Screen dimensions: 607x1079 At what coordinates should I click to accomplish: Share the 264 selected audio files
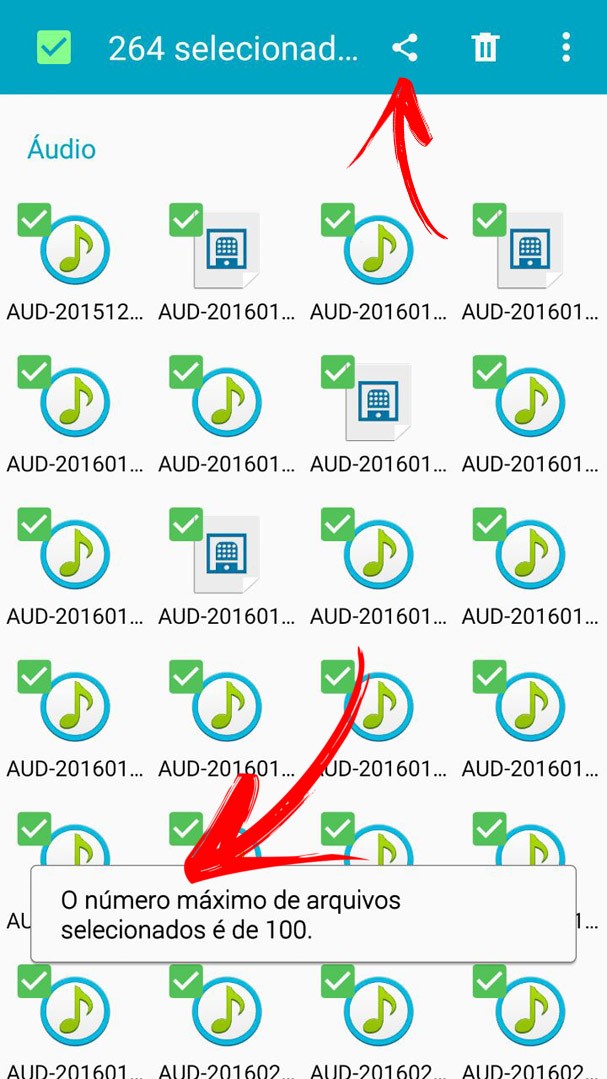[x=405, y=47]
